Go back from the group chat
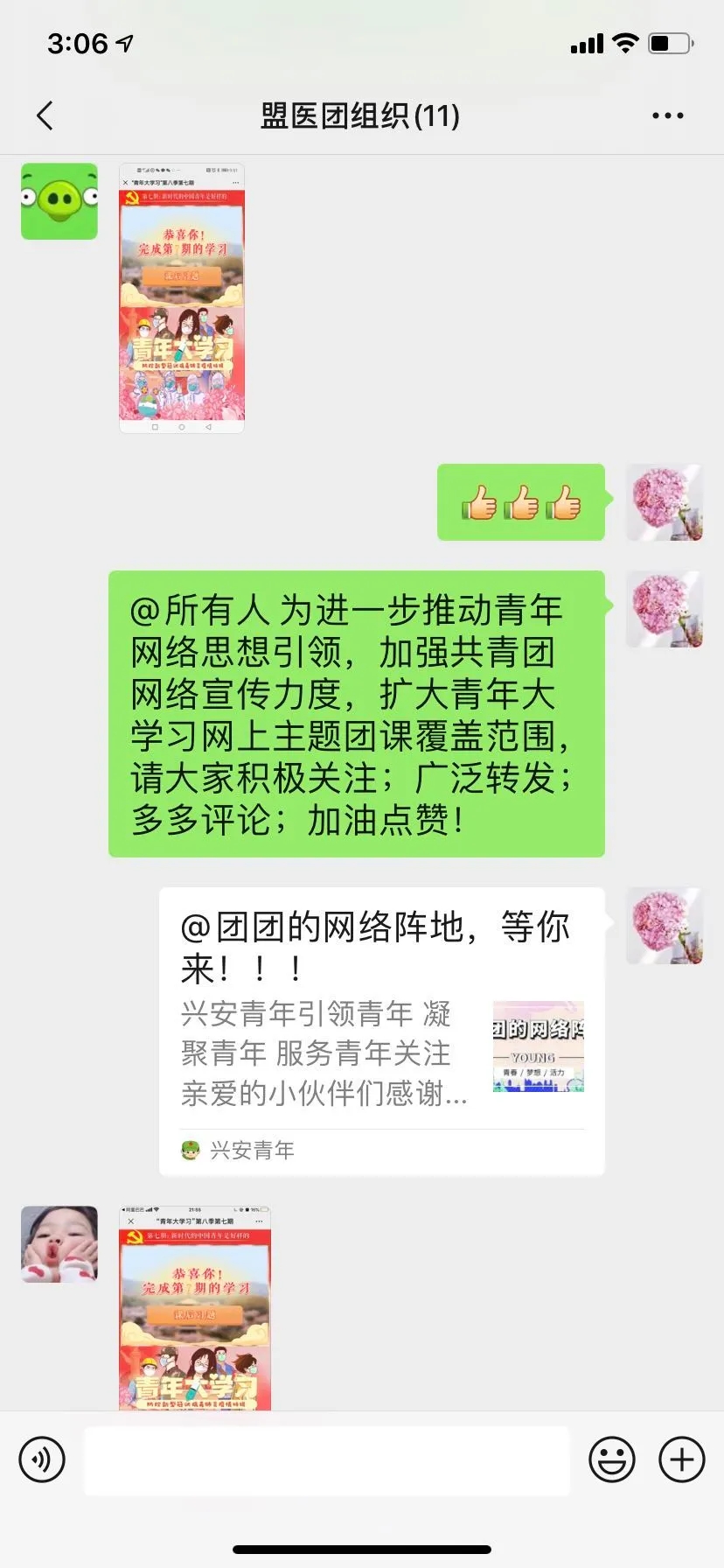The height and width of the screenshot is (1568, 724). (45, 115)
